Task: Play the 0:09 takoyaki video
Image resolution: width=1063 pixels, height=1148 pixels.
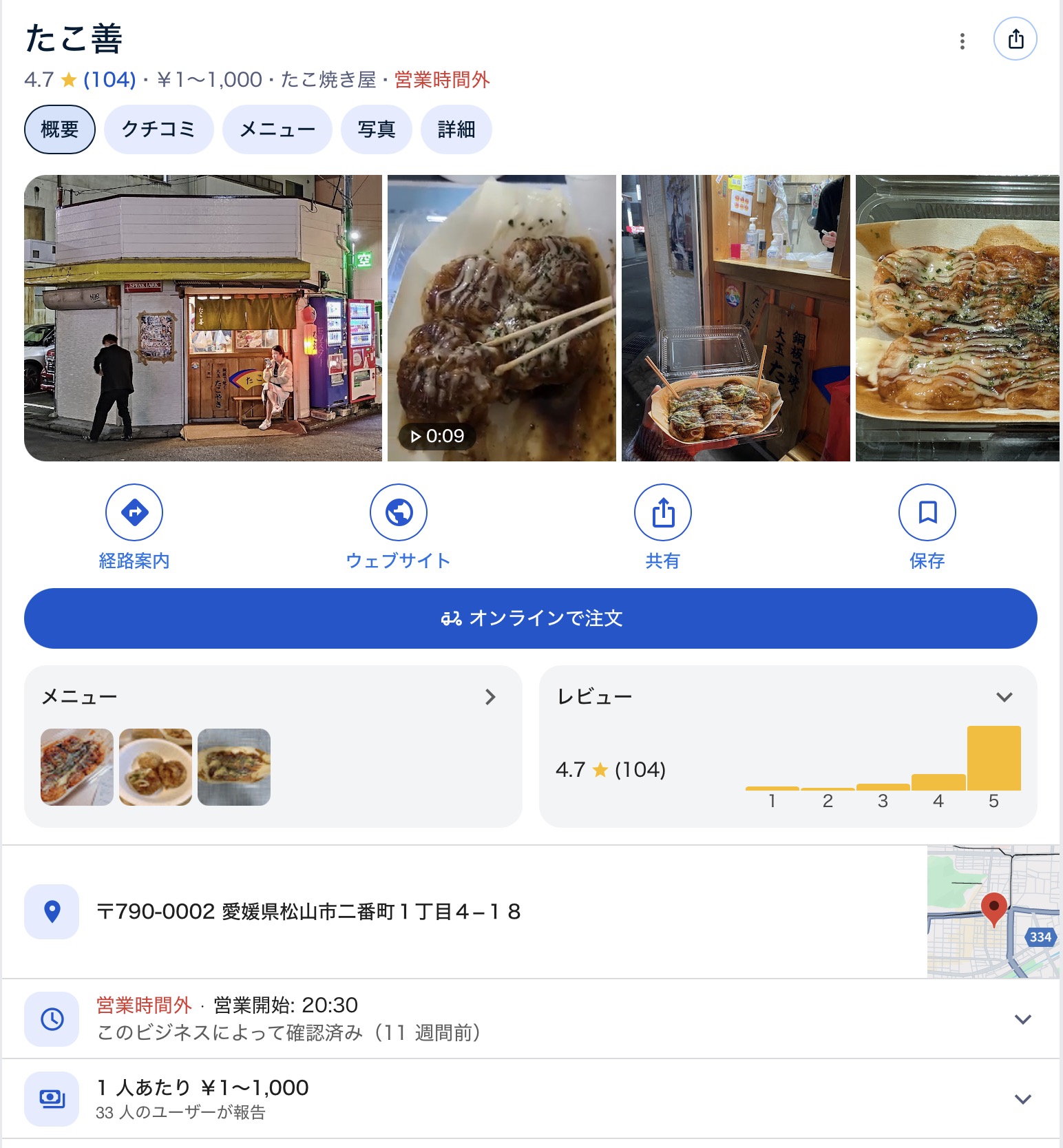Action: click(501, 317)
